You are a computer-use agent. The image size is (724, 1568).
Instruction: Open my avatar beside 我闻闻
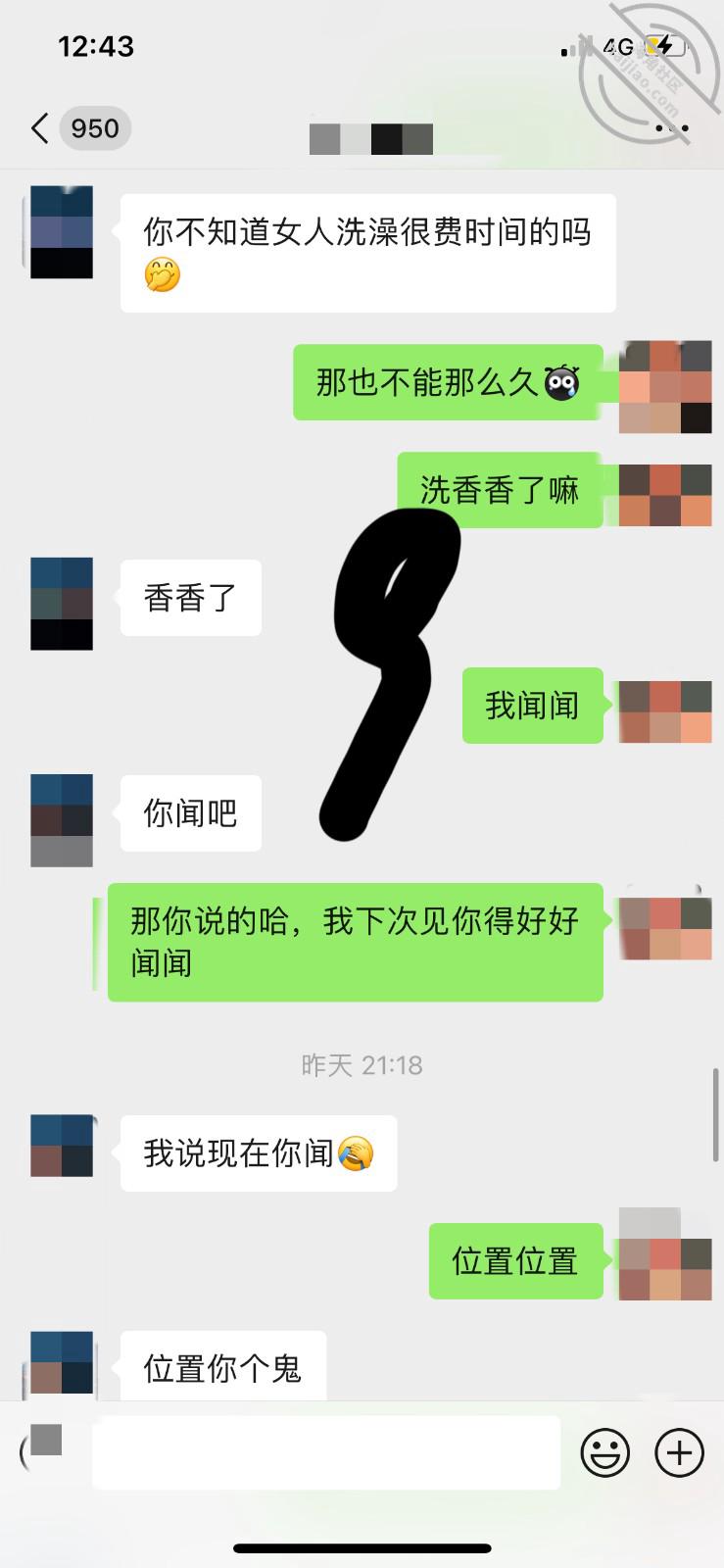[x=665, y=710]
